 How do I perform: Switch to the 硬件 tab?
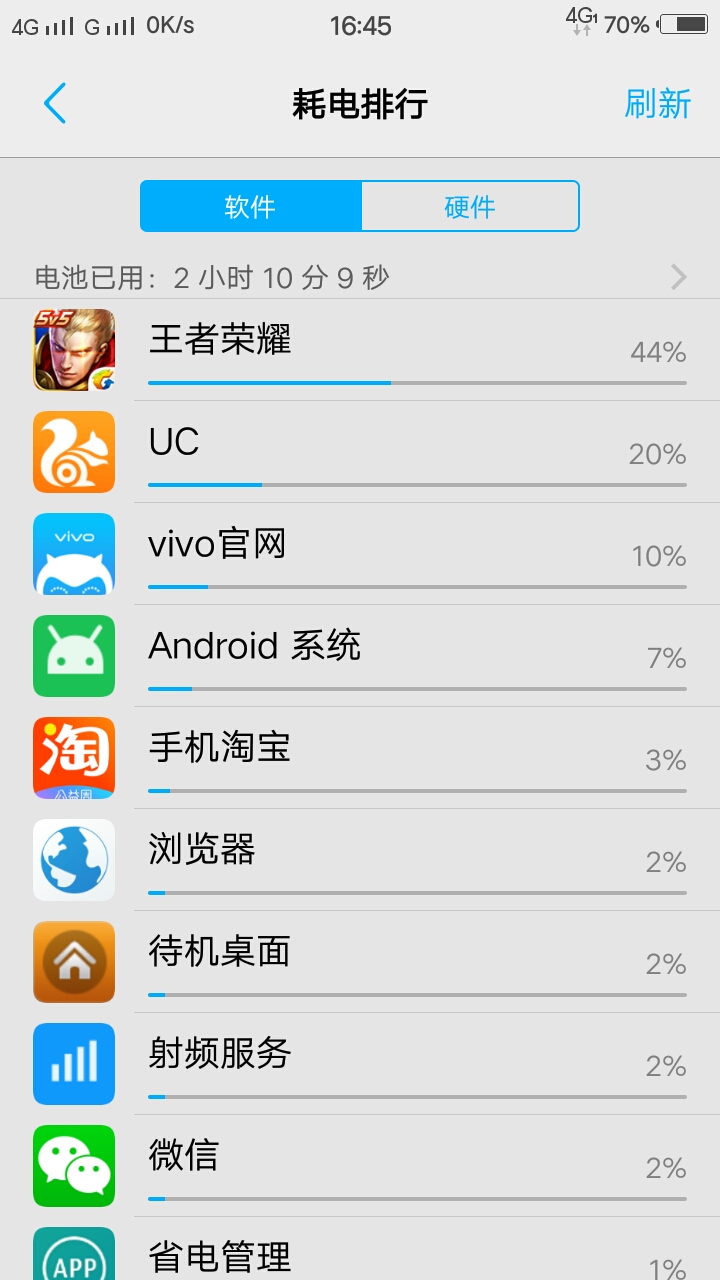[x=469, y=206]
